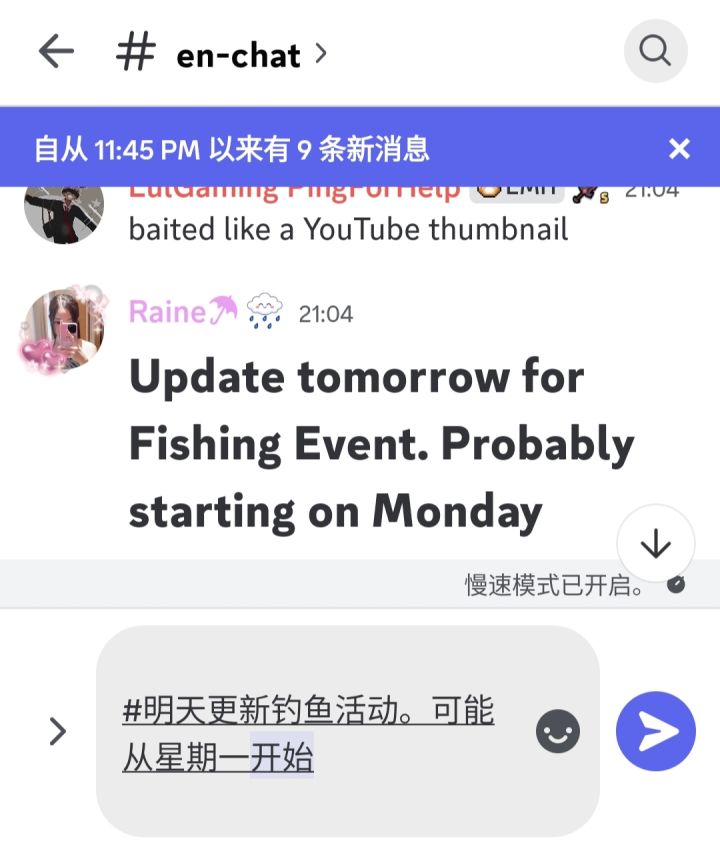The width and height of the screenshot is (720, 845).
Task: Dismiss the new messages banner with the X
Action: tap(679, 147)
